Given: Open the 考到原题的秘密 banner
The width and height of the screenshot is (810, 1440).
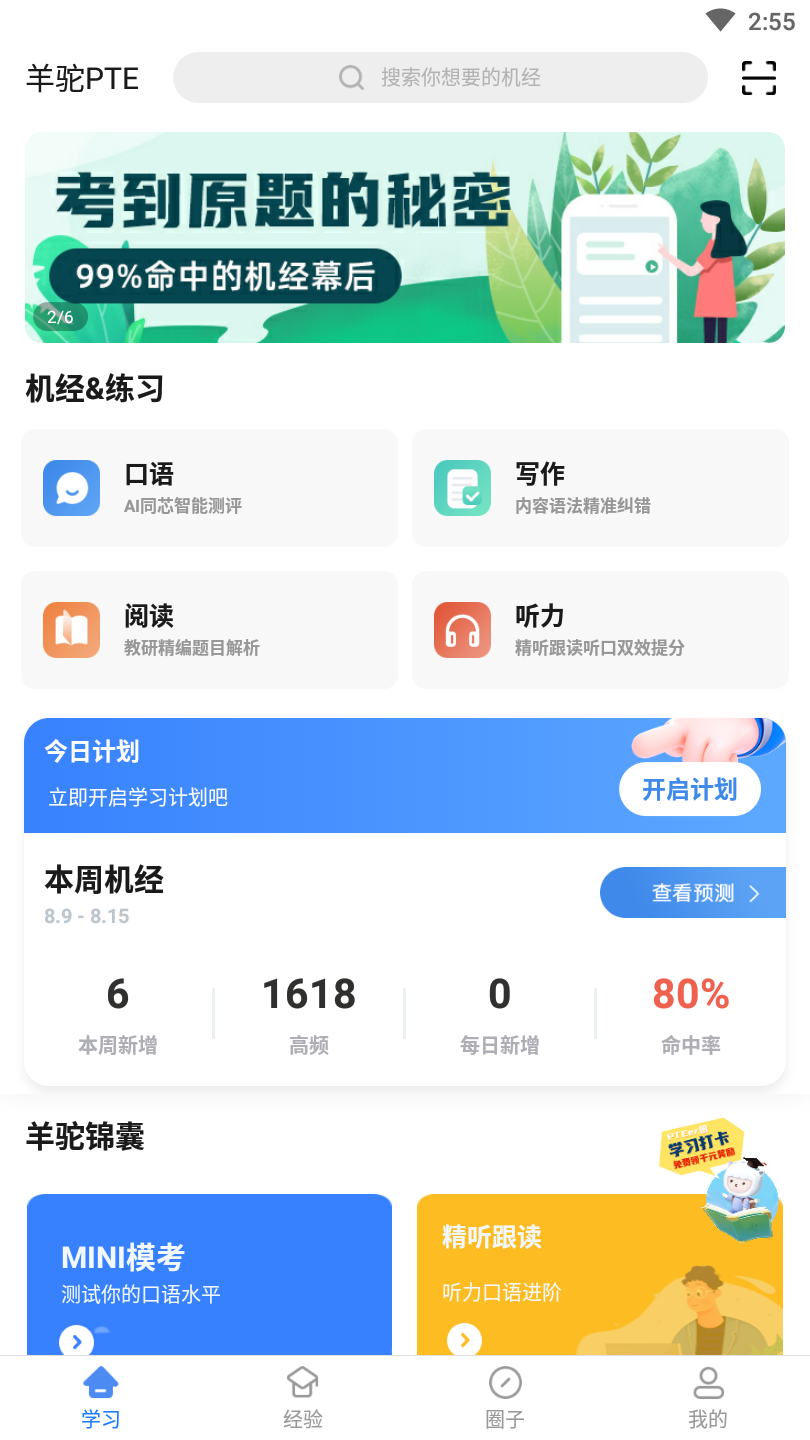Looking at the screenshot, I should [x=405, y=237].
